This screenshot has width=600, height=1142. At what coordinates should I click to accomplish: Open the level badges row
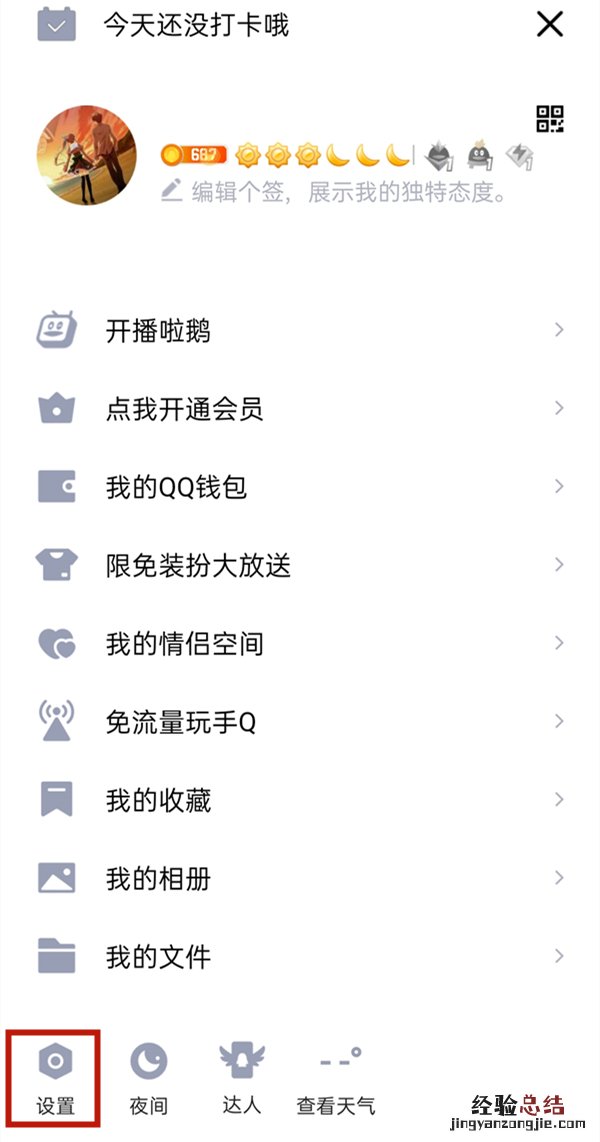click(x=347, y=155)
